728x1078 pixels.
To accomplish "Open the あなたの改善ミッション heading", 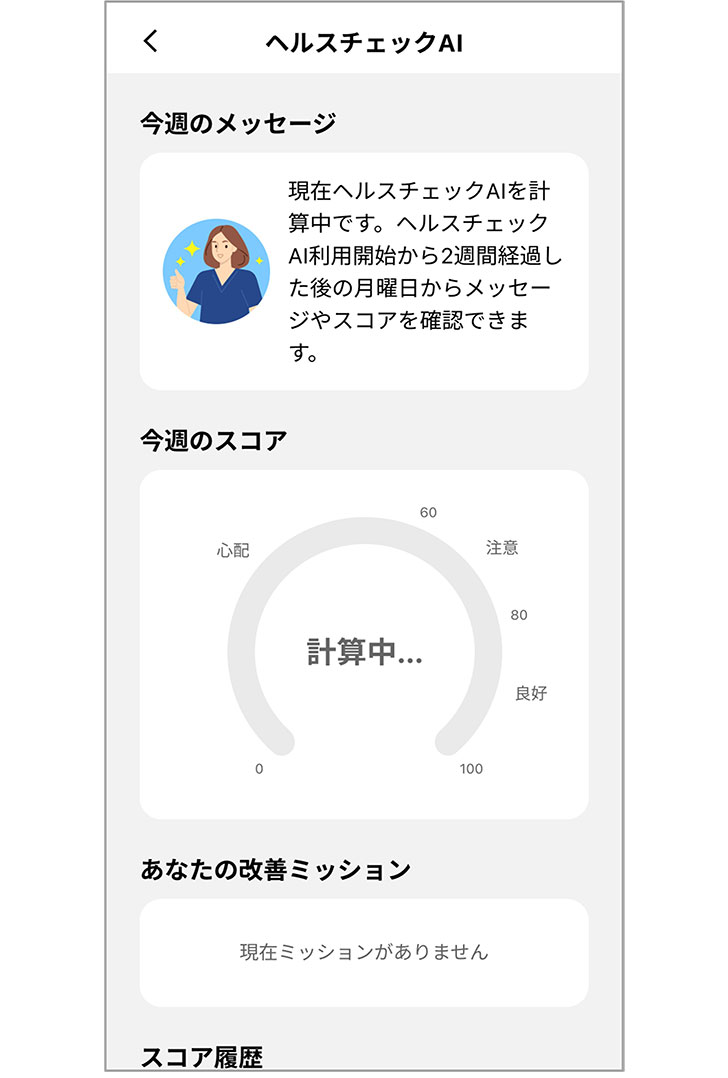I will (278, 868).
